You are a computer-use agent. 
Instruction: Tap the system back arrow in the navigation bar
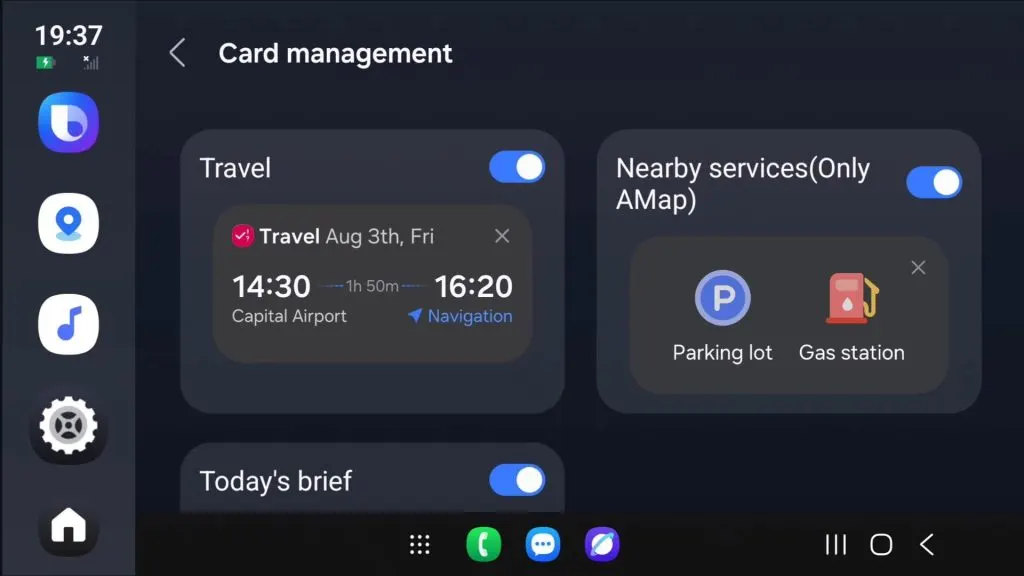[927, 544]
